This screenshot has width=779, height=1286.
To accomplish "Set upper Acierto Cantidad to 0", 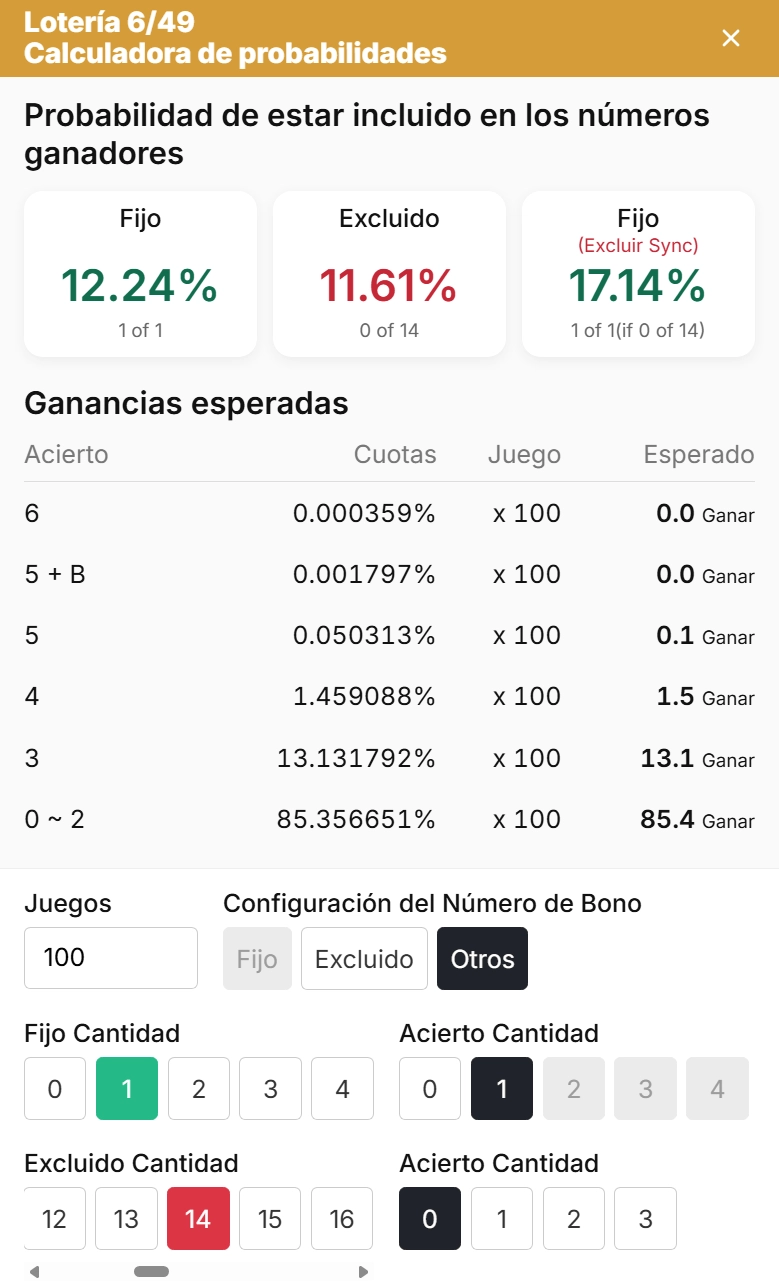I will coord(429,1088).
